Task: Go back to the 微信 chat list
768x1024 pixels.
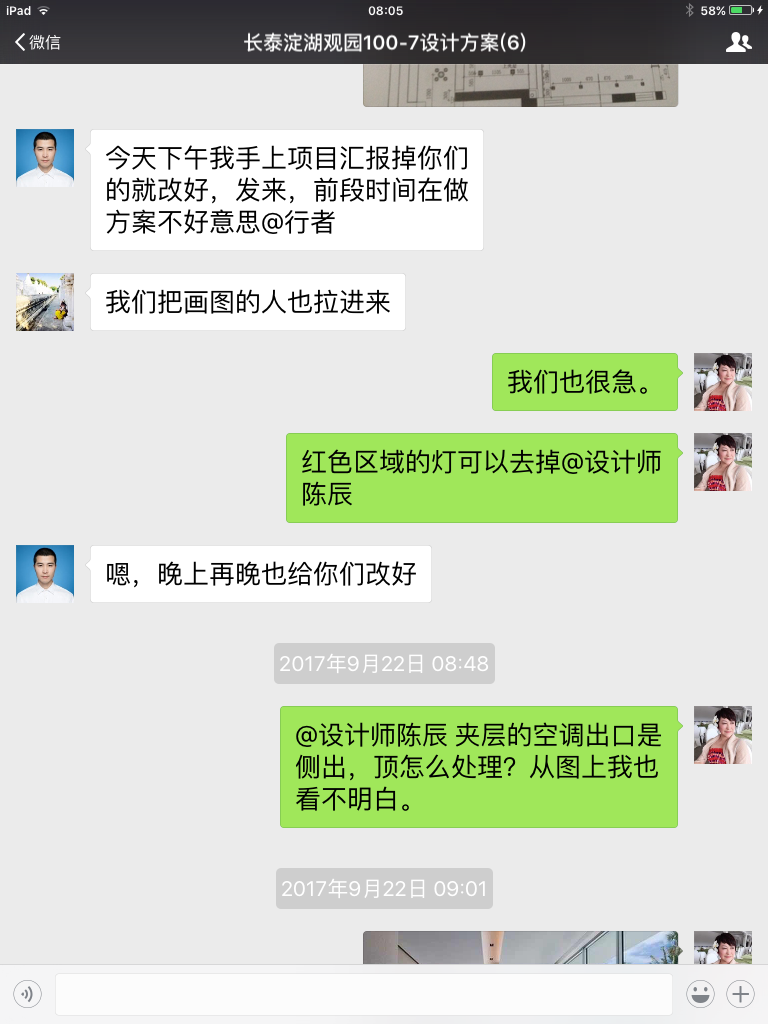Action: pos(37,42)
